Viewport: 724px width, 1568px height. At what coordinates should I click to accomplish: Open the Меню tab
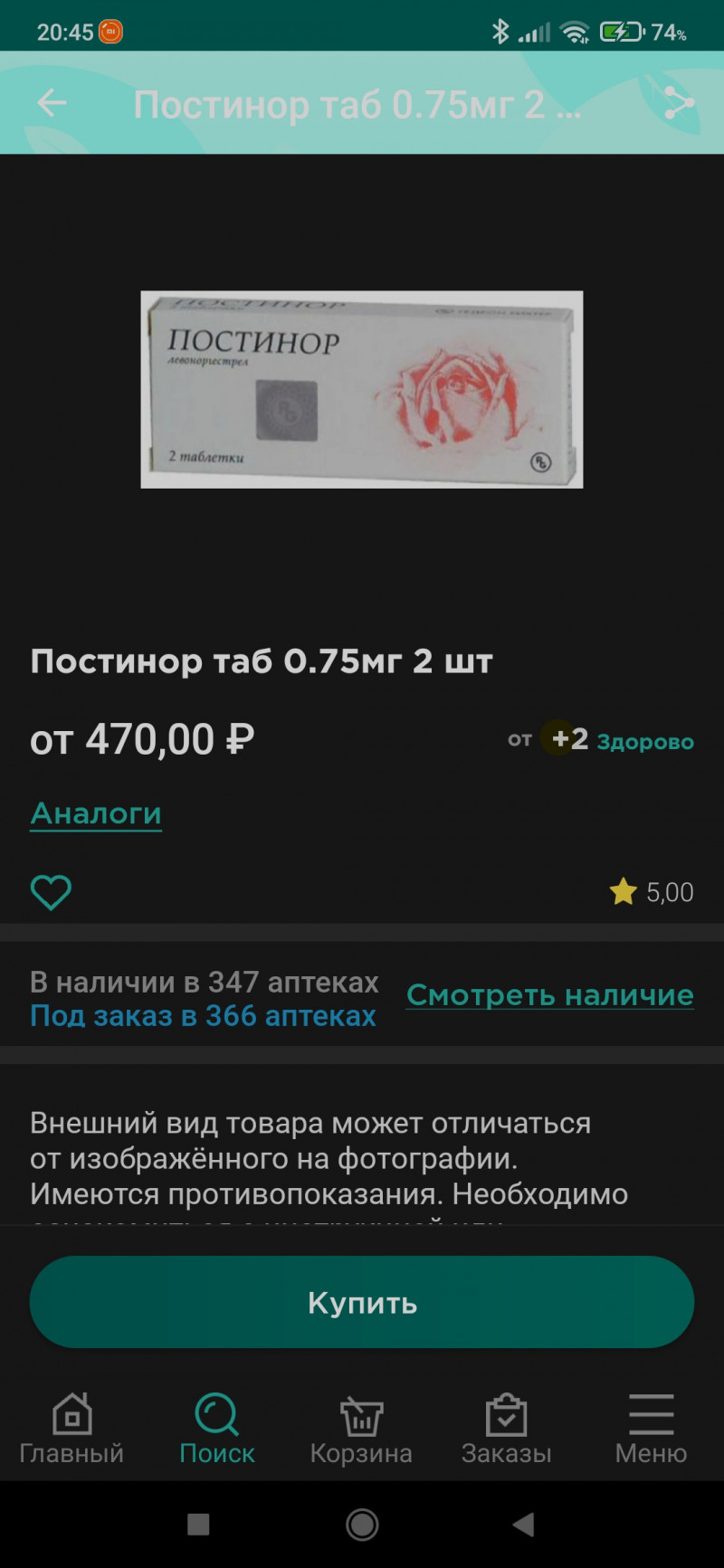tap(651, 1429)
